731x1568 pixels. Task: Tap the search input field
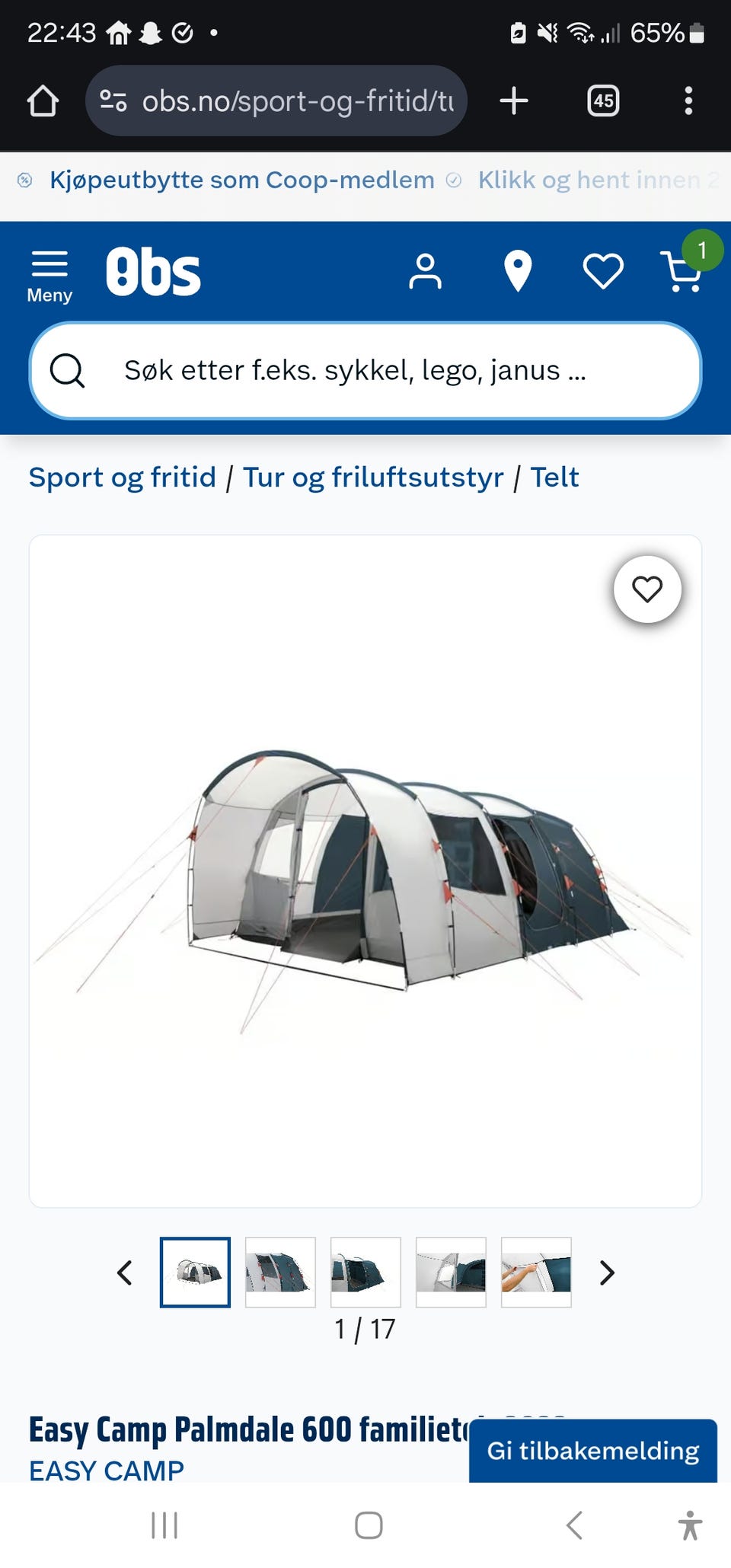365,371
